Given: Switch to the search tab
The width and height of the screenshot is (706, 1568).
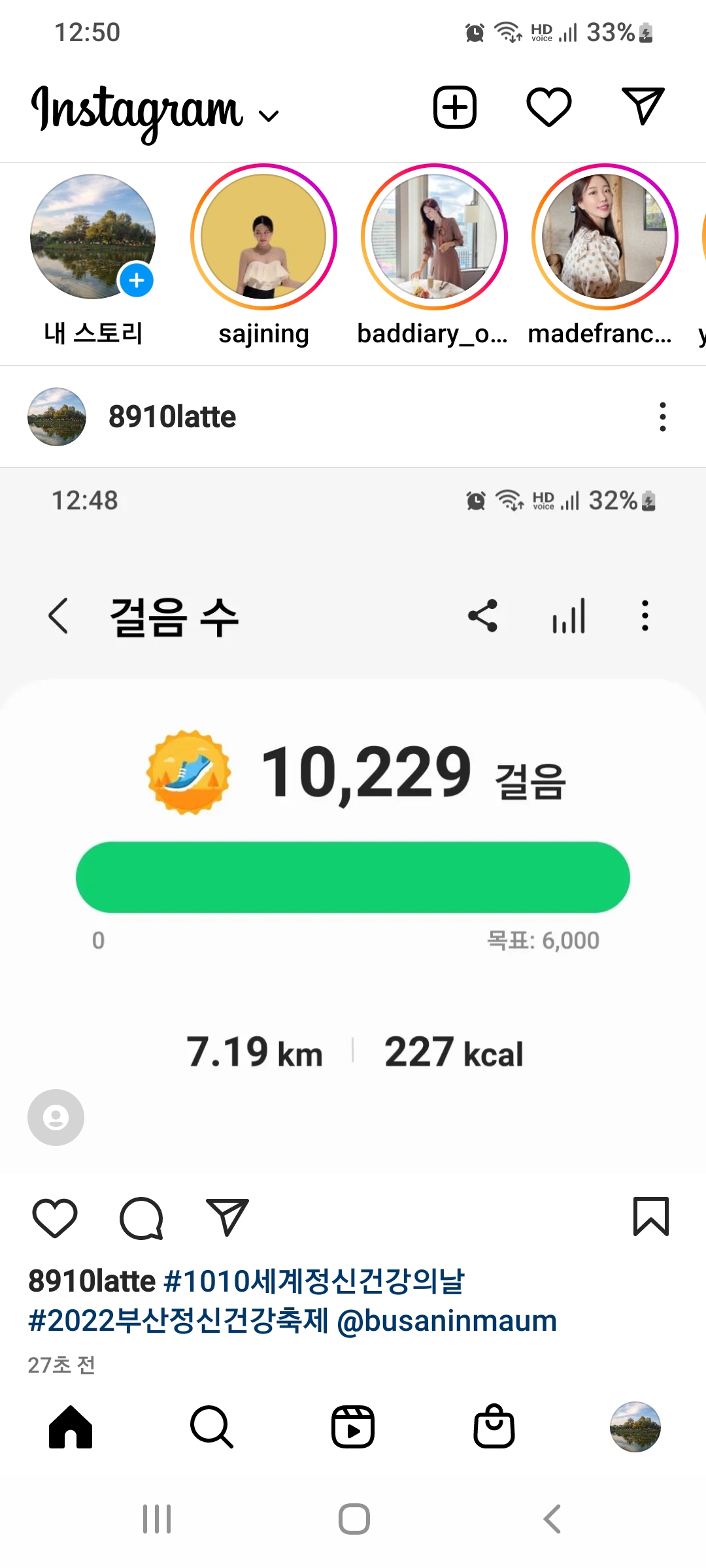Looking at the screenshot, I should point(212,1427).
